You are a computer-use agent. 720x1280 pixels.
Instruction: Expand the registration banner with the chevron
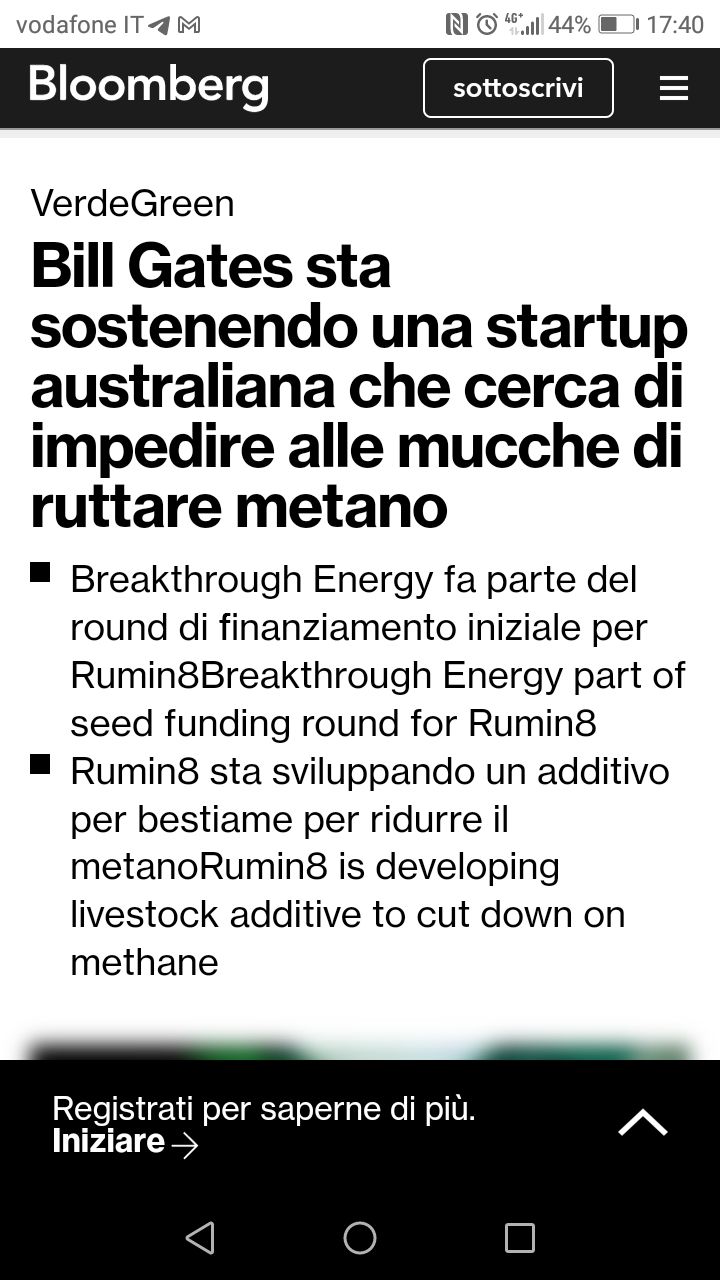642,1124
